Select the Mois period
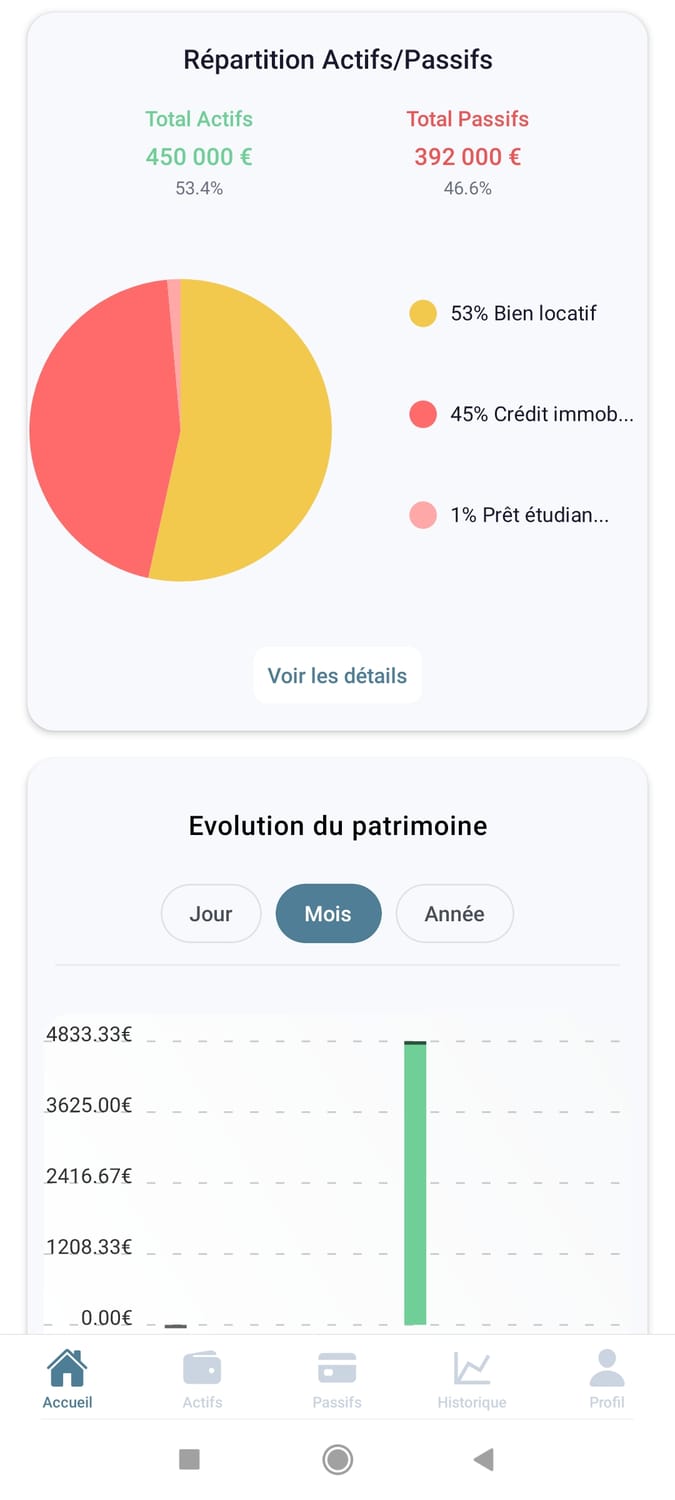 (328, 913)
